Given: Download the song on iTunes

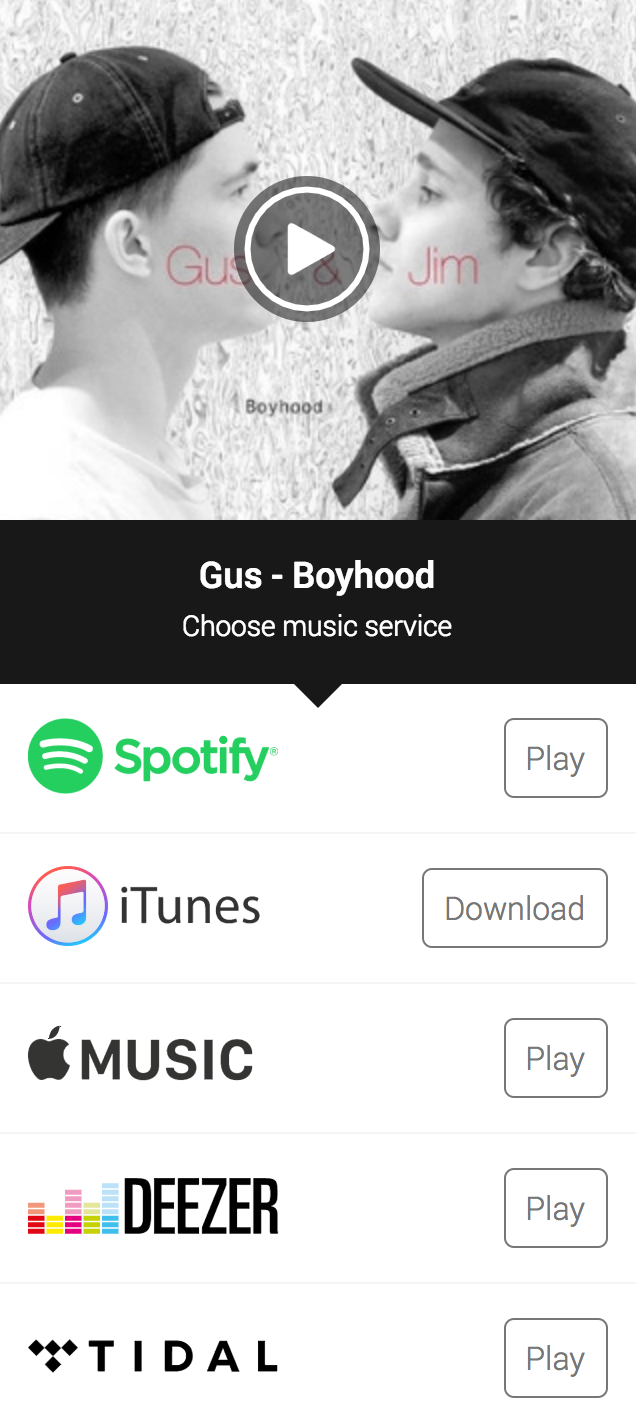Looking at the screenshot, I should click(x=514, y=908).
